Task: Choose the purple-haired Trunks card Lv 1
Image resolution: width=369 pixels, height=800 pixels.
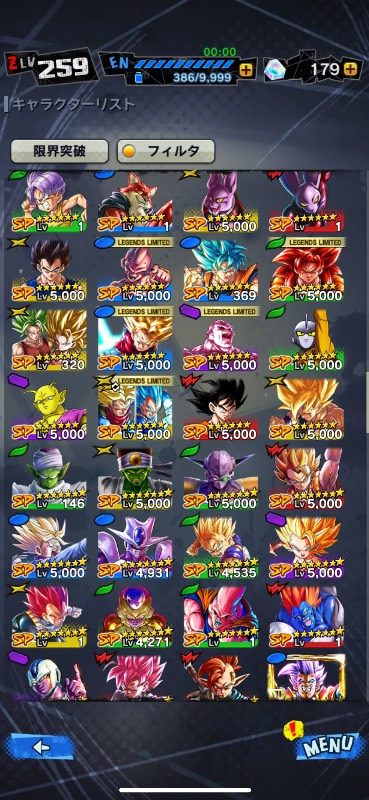Action: coord(49,202)
